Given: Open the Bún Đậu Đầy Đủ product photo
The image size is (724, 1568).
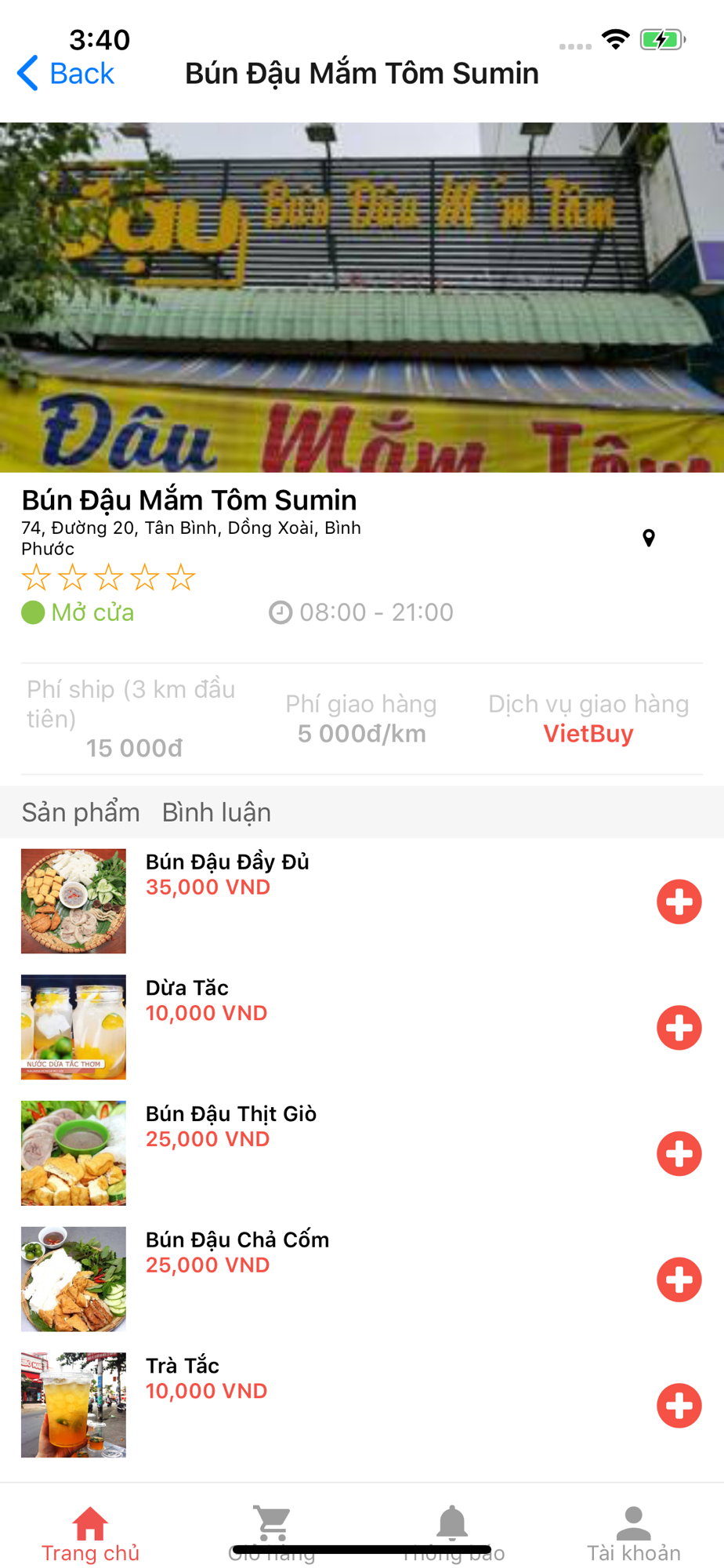Looking at the screenshot, I should click(x=74, y=902).
